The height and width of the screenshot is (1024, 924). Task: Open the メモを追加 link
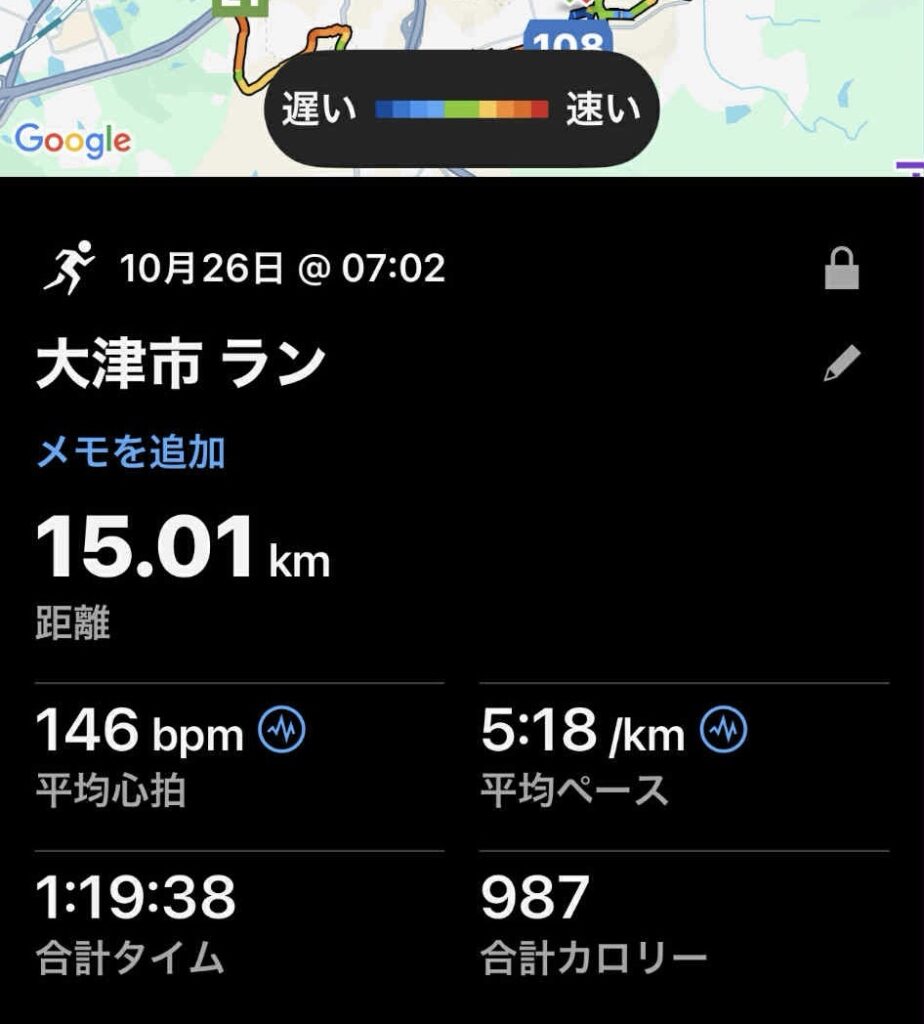point(131,453)
